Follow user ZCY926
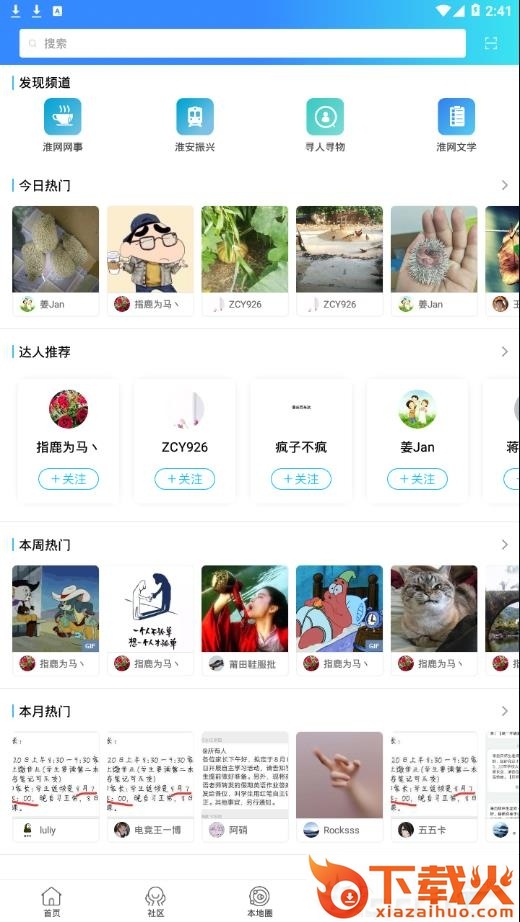The image size is (520, 922). tap(185, 479)
